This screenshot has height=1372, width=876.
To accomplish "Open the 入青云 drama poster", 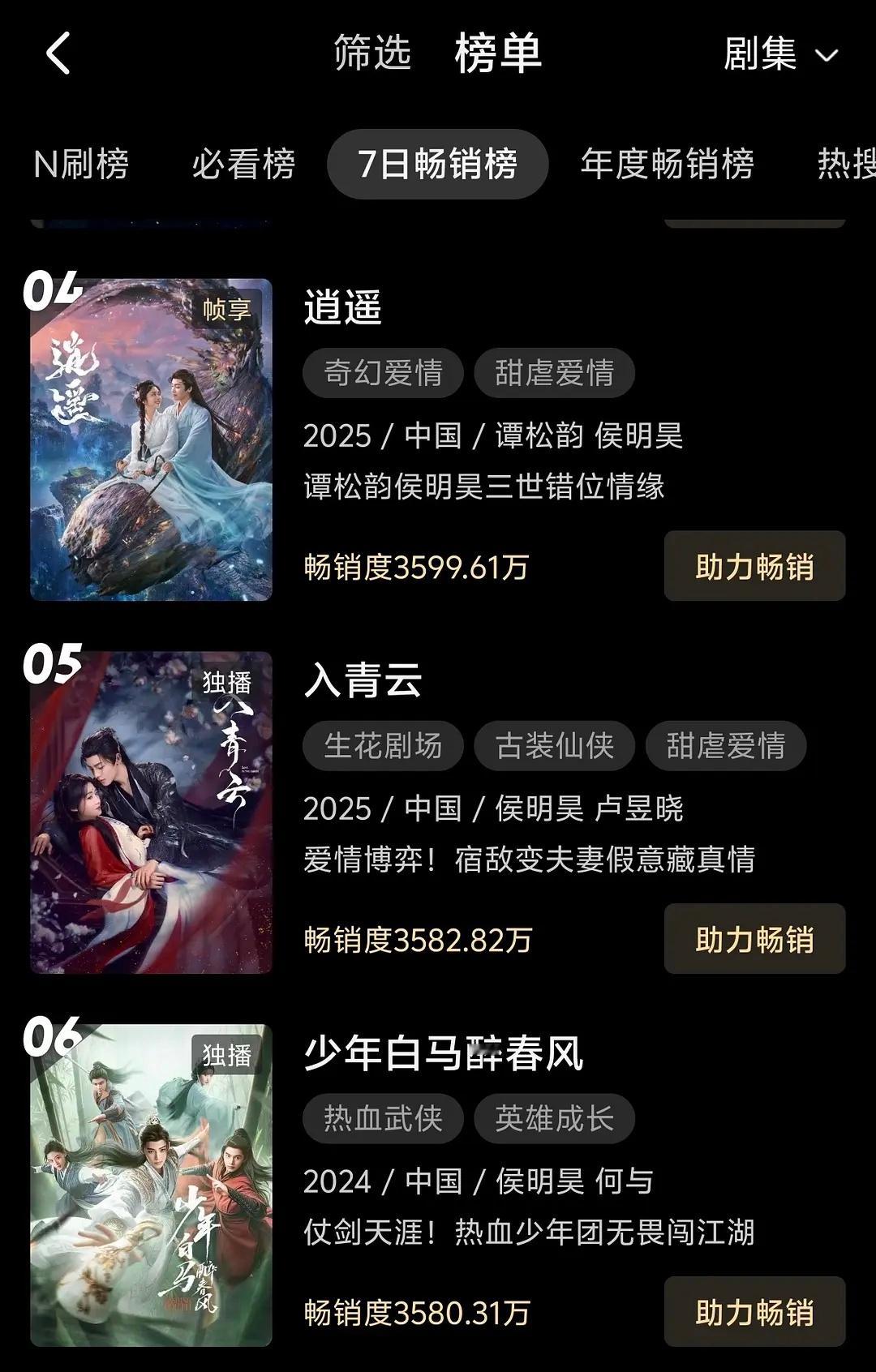I will tap(151, 812).
